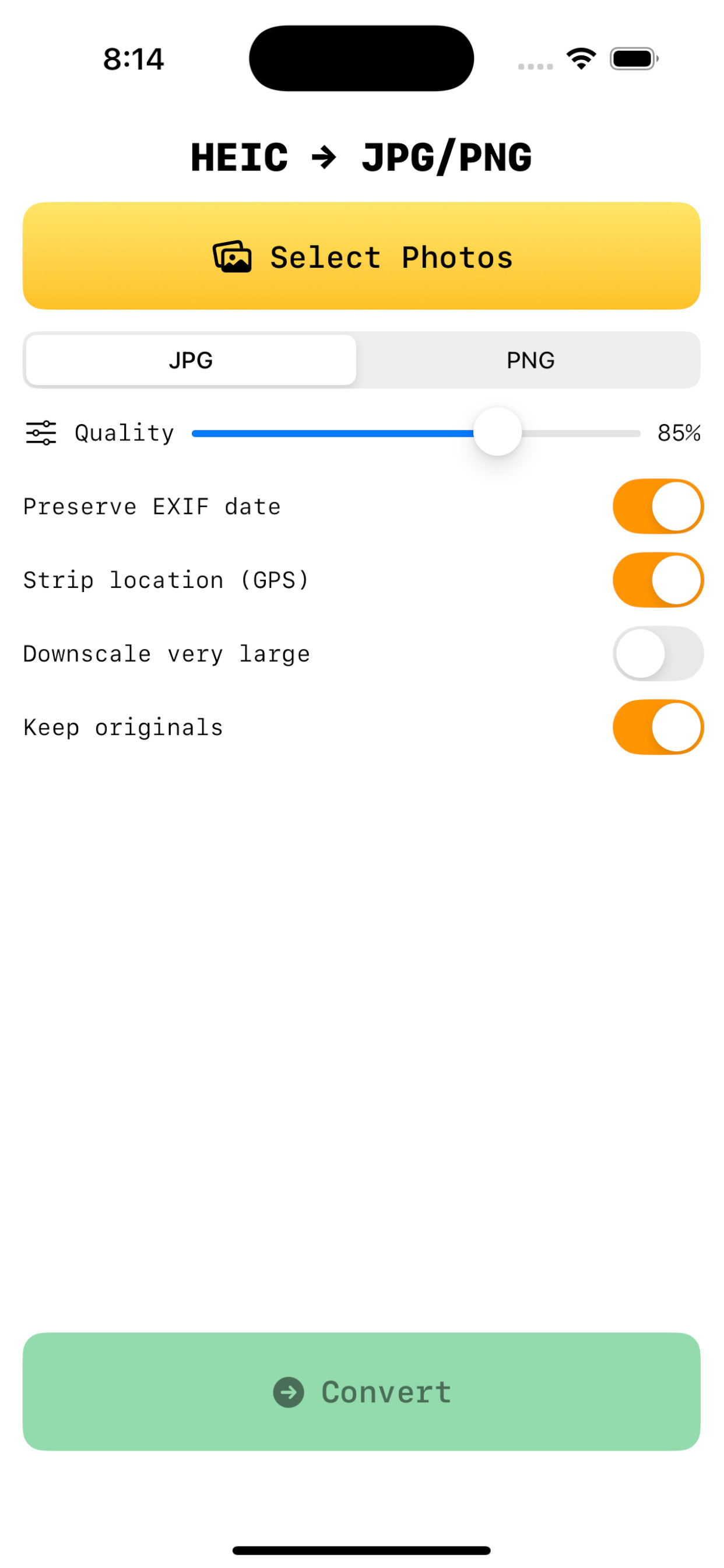Click the Select Photos button
Image resolution: width=724 pixels, height=1568 pixels.
tap(361, 256)
